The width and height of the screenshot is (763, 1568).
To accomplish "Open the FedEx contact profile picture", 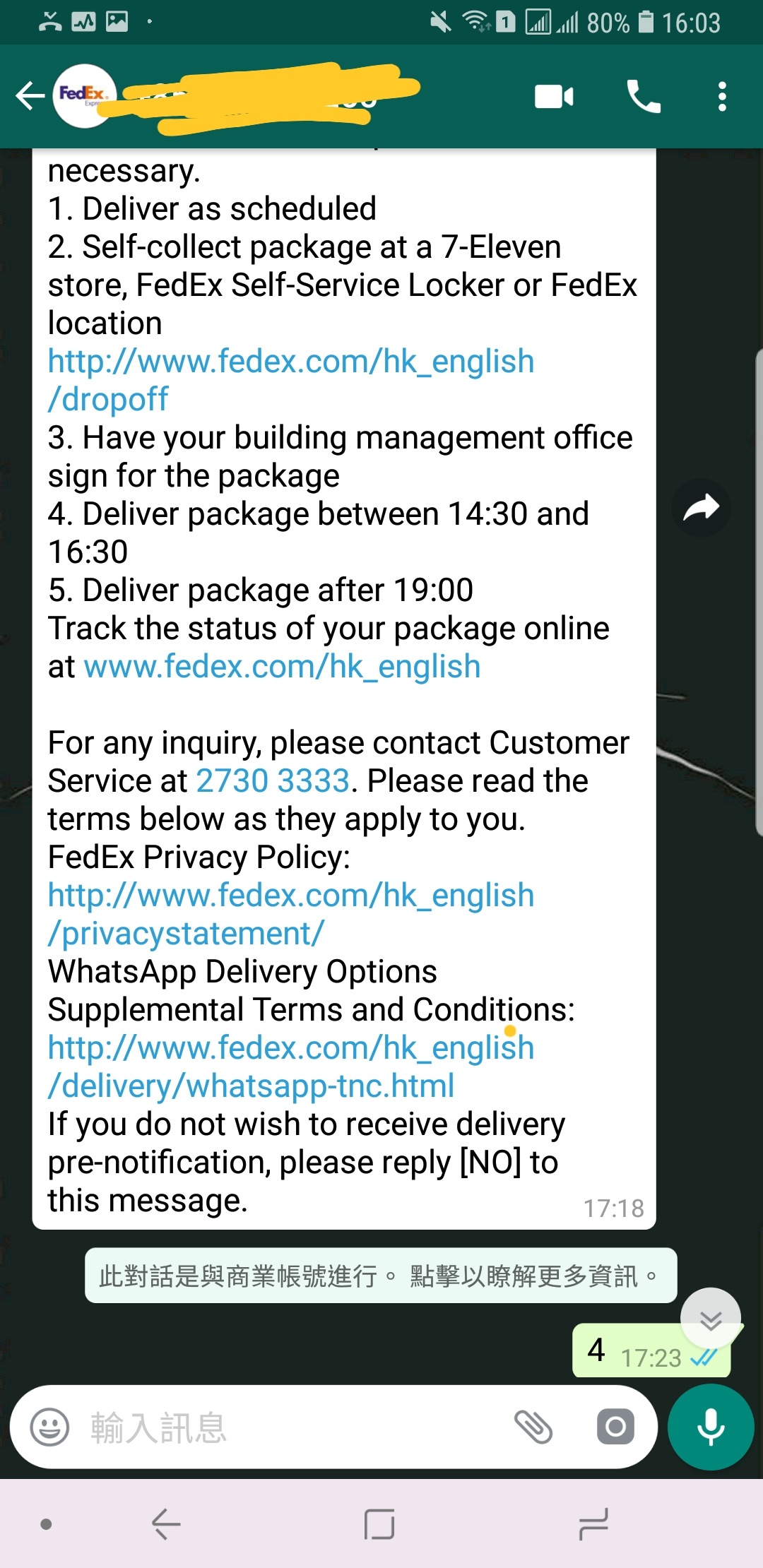I will coord(85,96).
